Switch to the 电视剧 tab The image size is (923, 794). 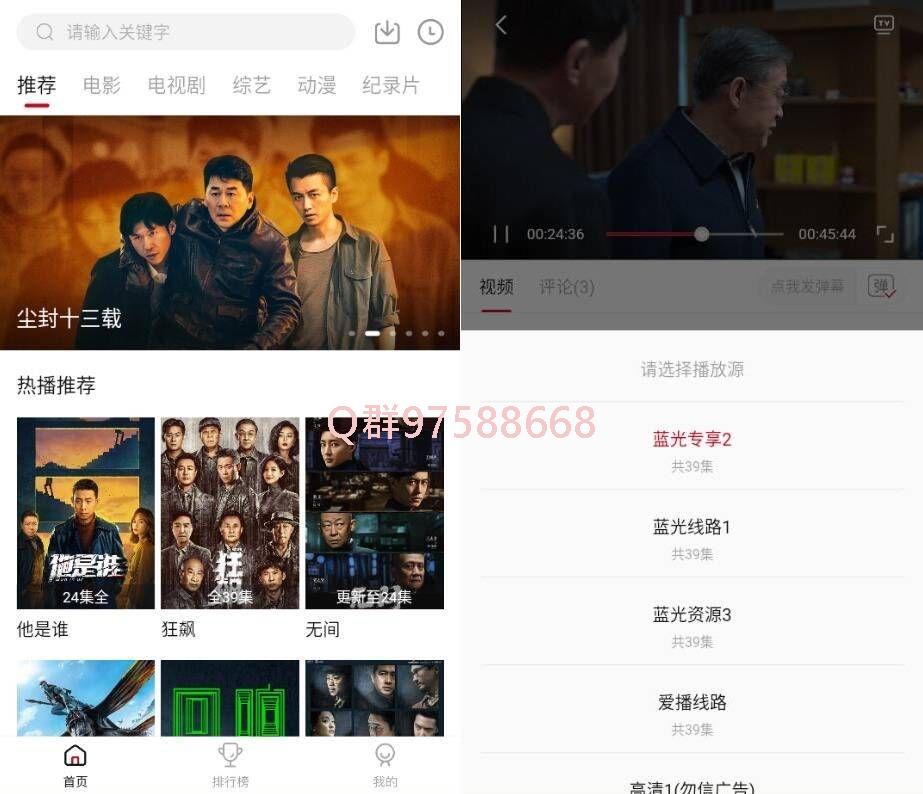click(x=176, y=86)
